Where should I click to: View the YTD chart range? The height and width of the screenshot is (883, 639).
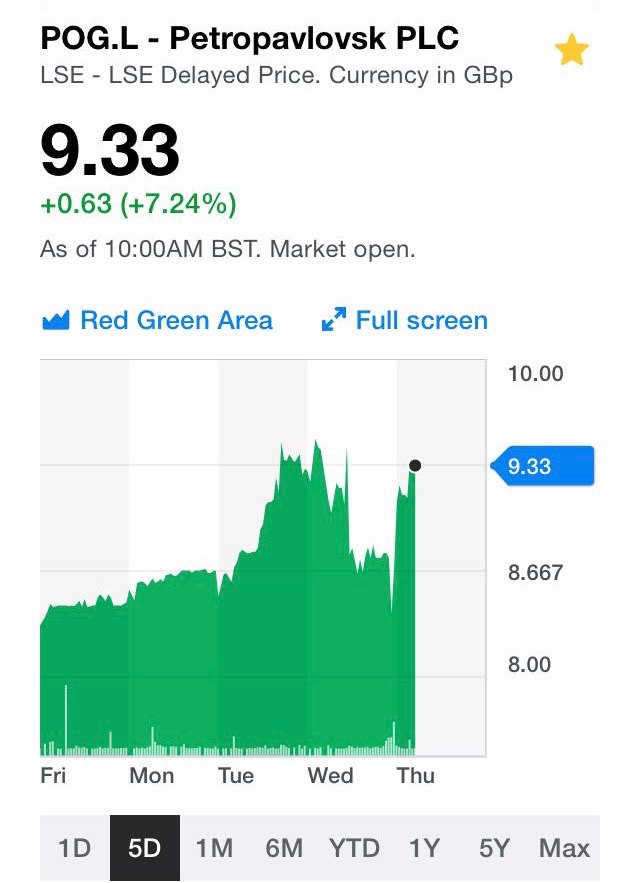pos(354,849)
